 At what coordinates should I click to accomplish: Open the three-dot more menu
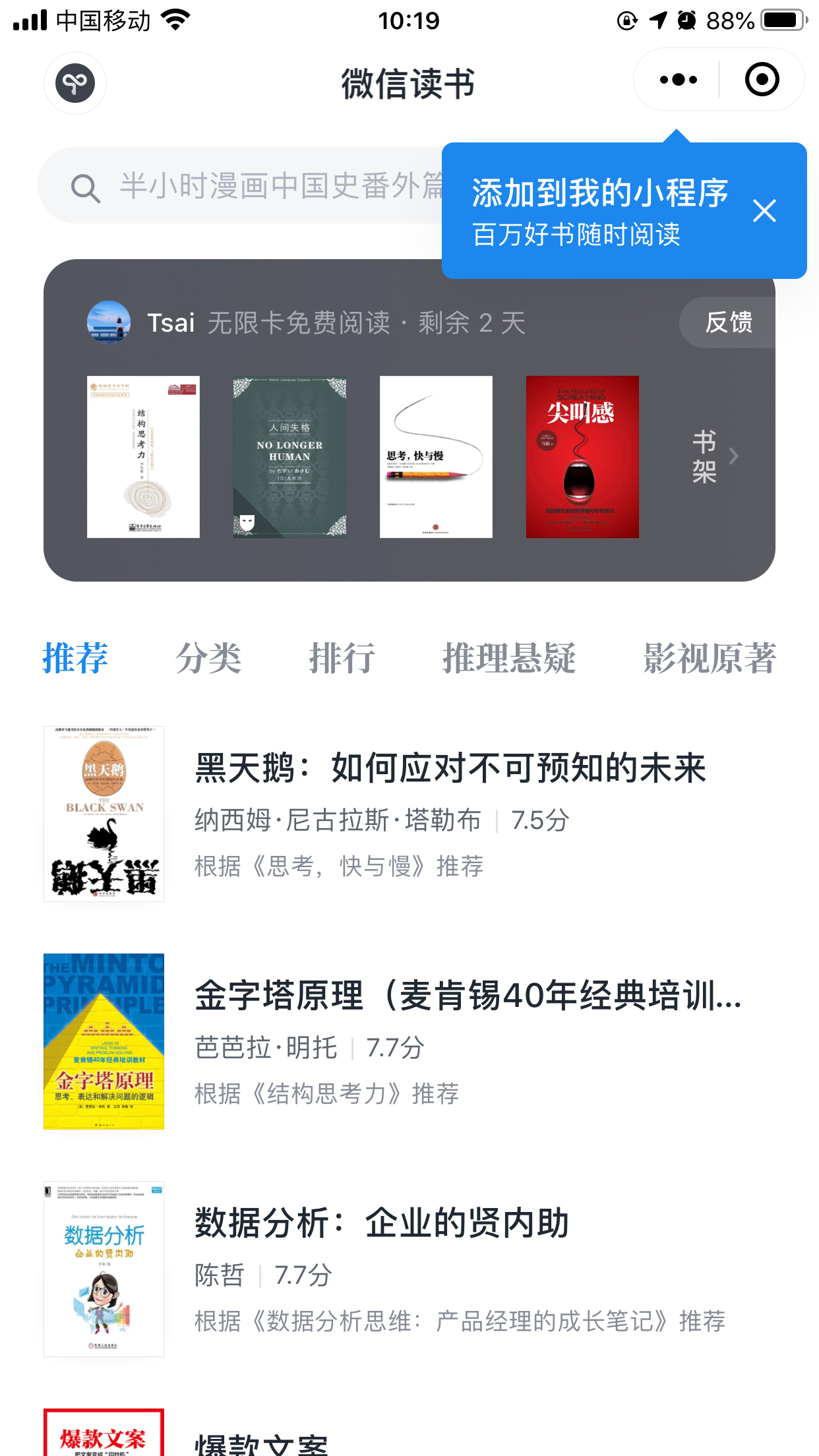tap(678, 80)
